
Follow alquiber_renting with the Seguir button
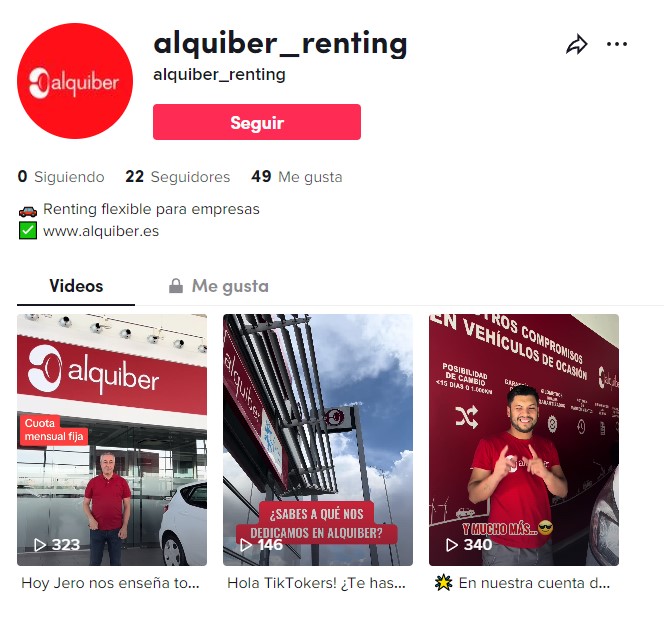257,123
